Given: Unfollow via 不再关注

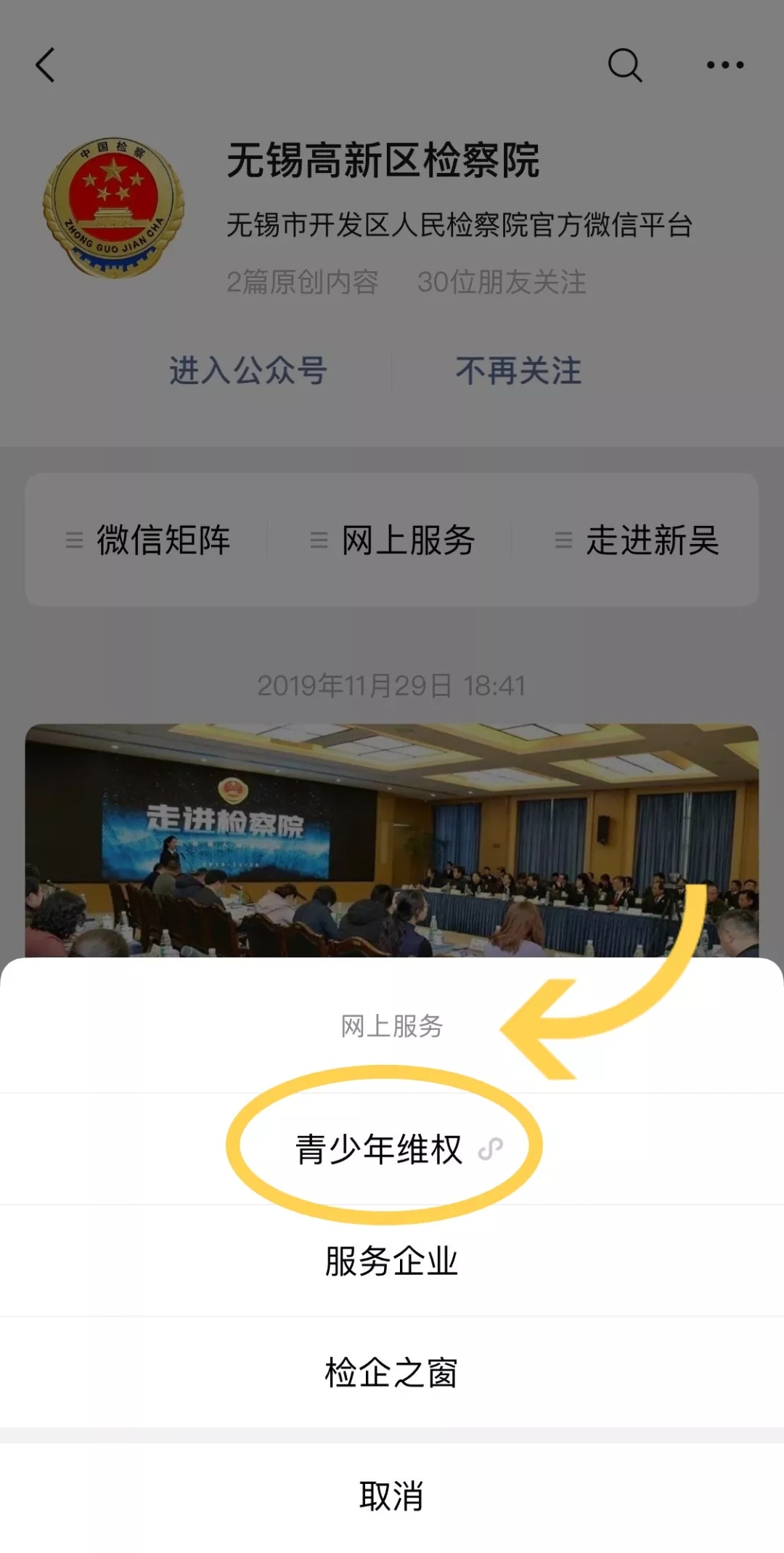Looking at the screenshot, I should [x=518, y=370].
